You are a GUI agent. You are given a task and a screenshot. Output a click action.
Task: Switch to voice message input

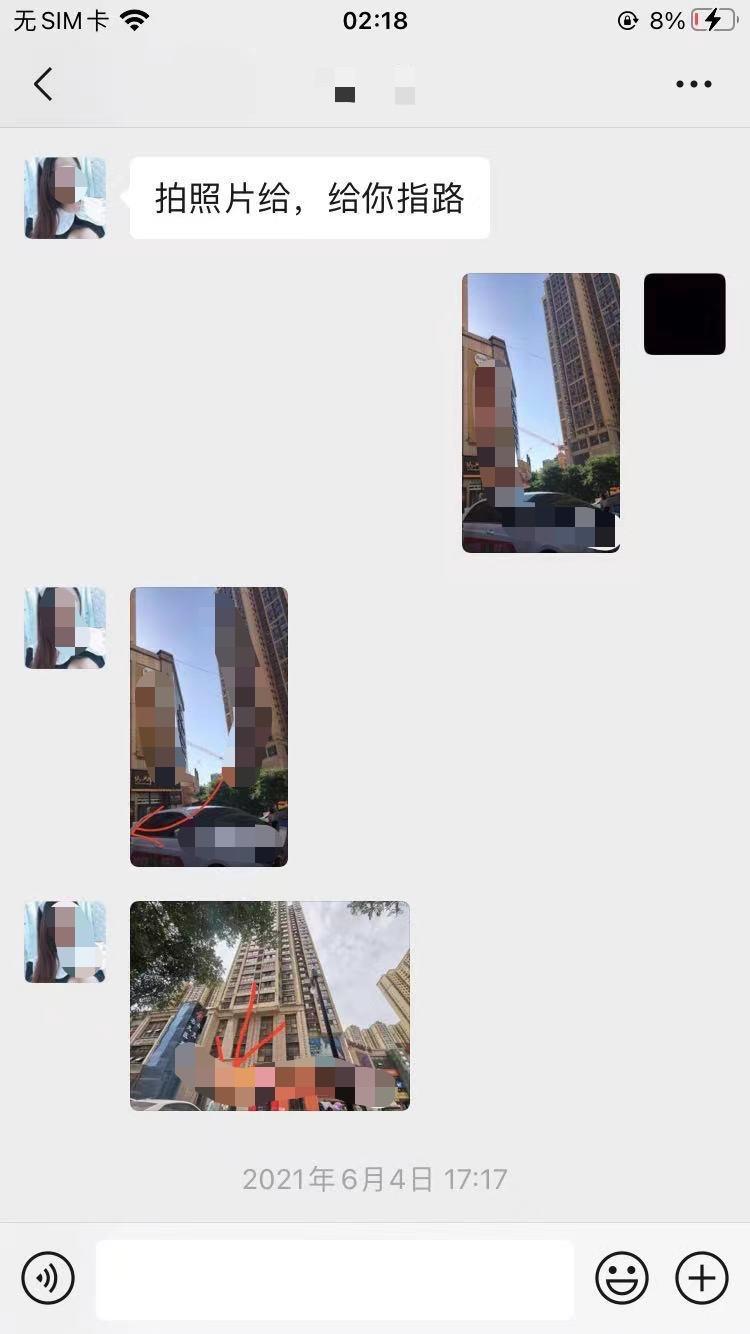tap(48, 1278)
